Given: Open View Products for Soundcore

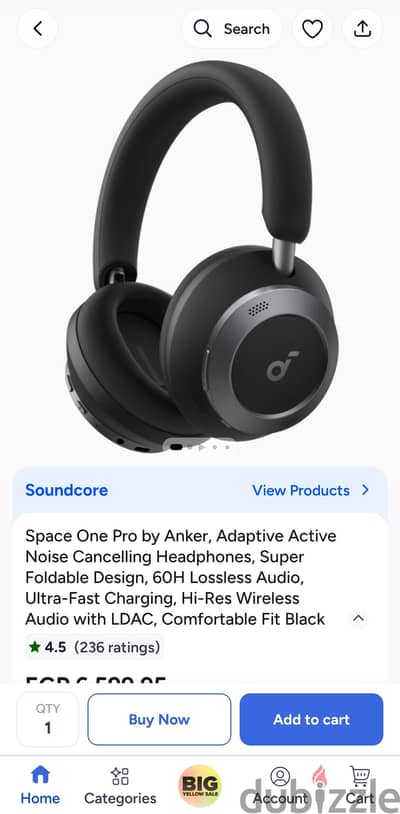Looking at the screenshot, I should [x=311, y=490].
